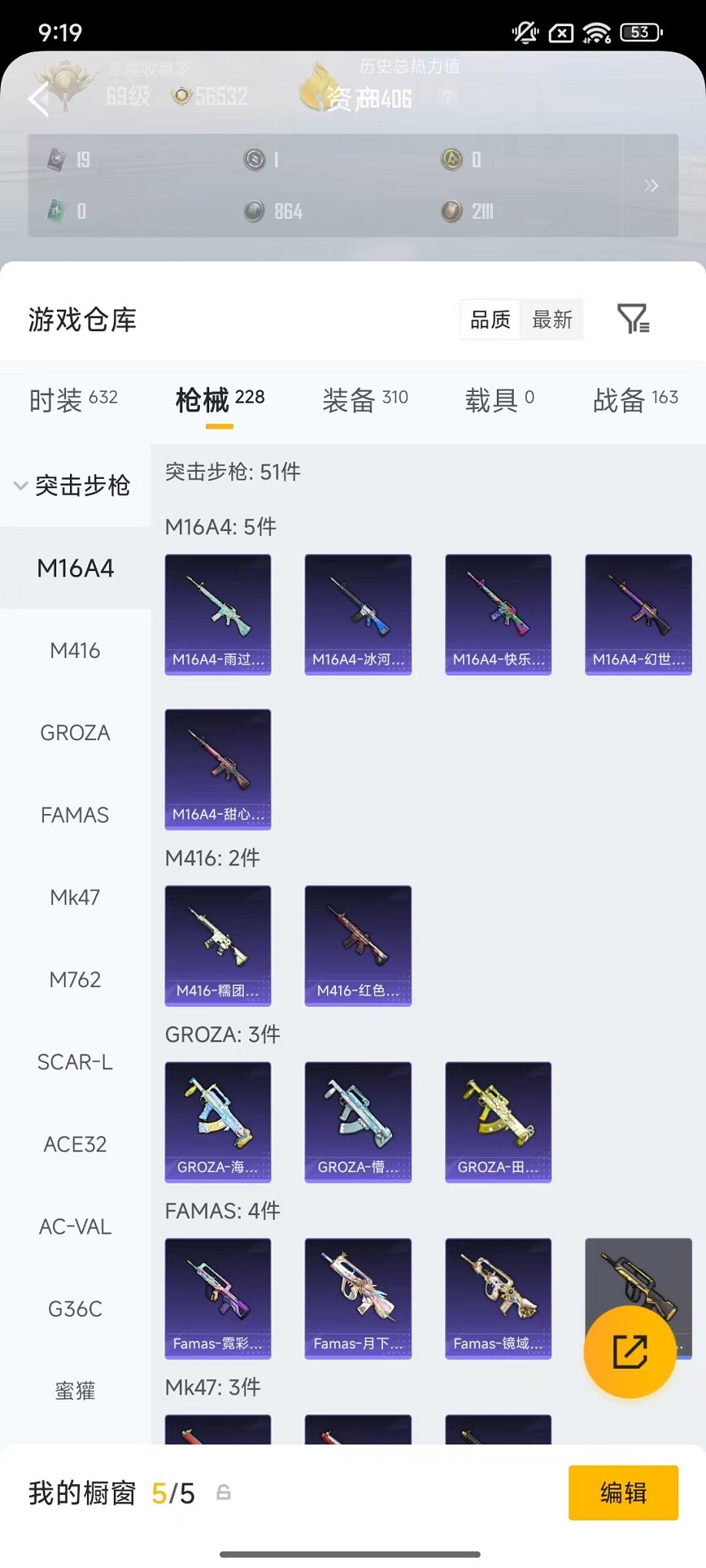Open the M16A4-雨过 weapon thumbnail

coord(218,613)
